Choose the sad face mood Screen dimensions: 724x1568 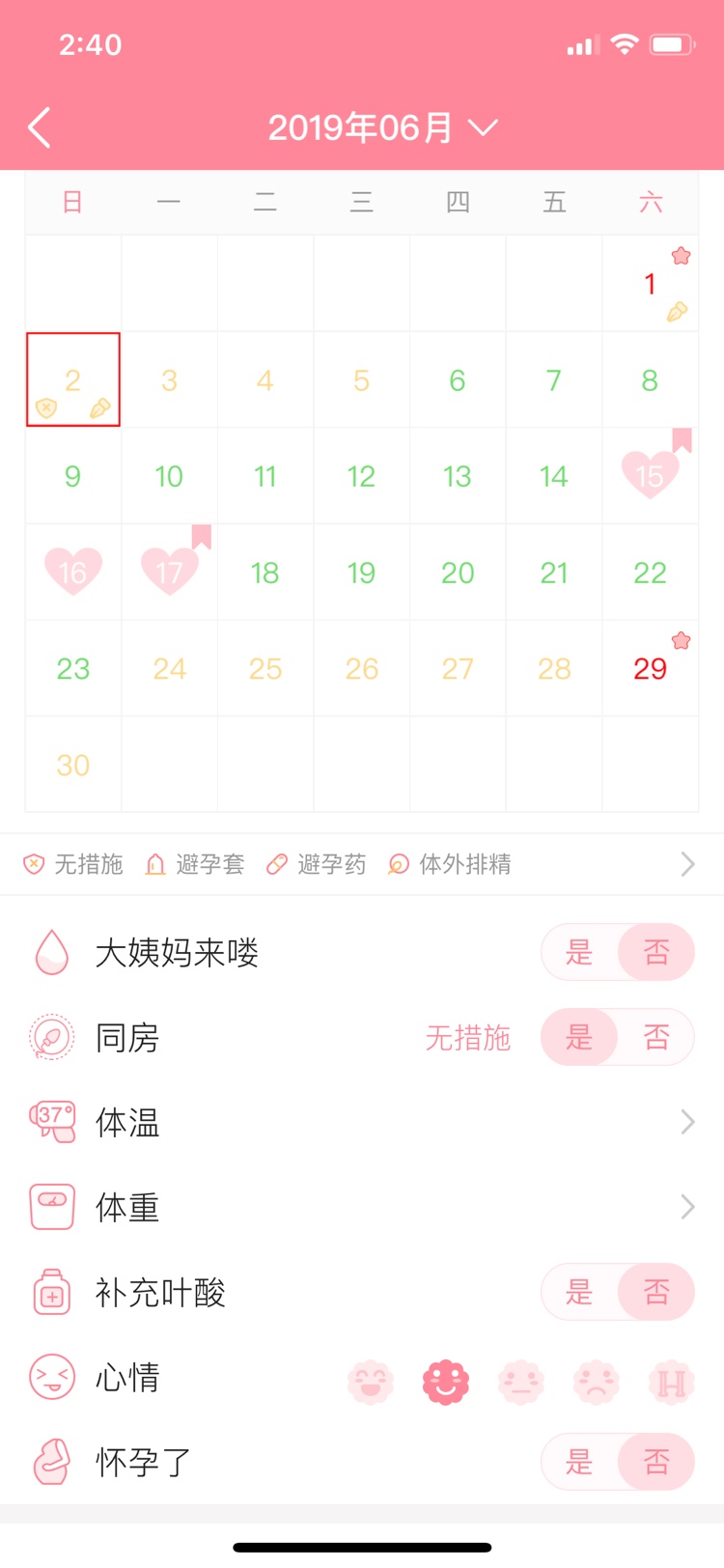(x=597, y=1383)
